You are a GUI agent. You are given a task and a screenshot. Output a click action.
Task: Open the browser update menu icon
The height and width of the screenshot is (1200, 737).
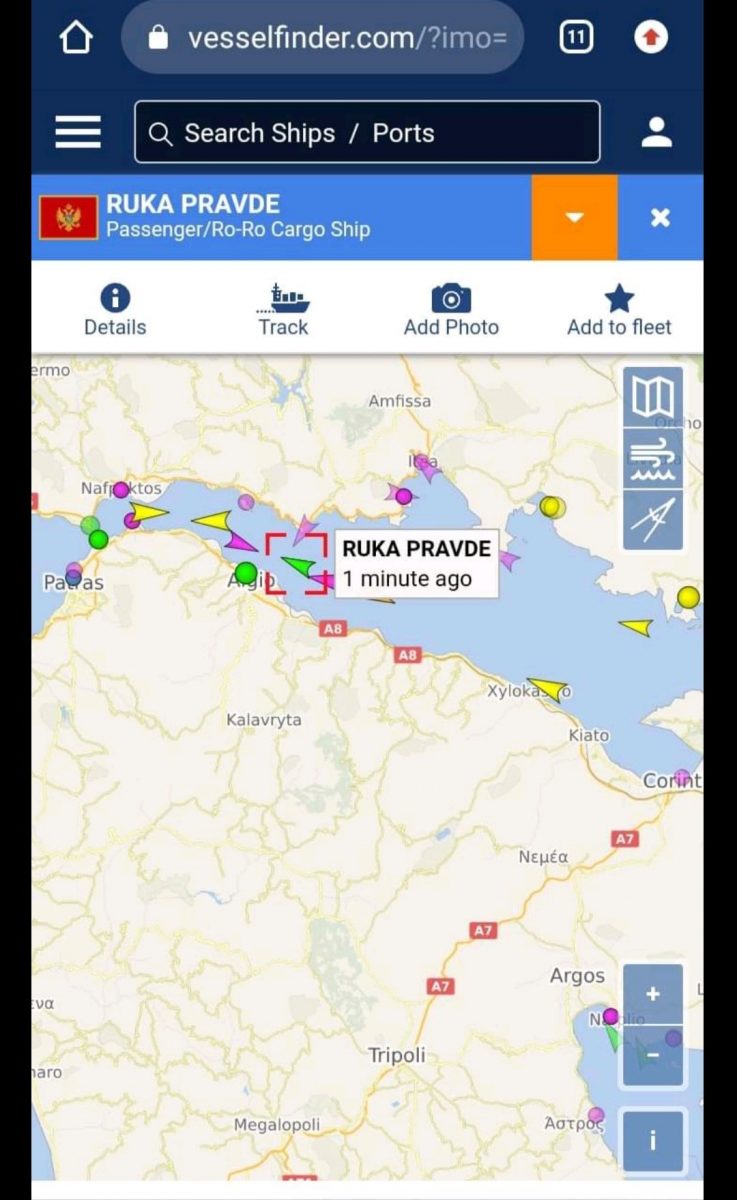click(651, 38)
